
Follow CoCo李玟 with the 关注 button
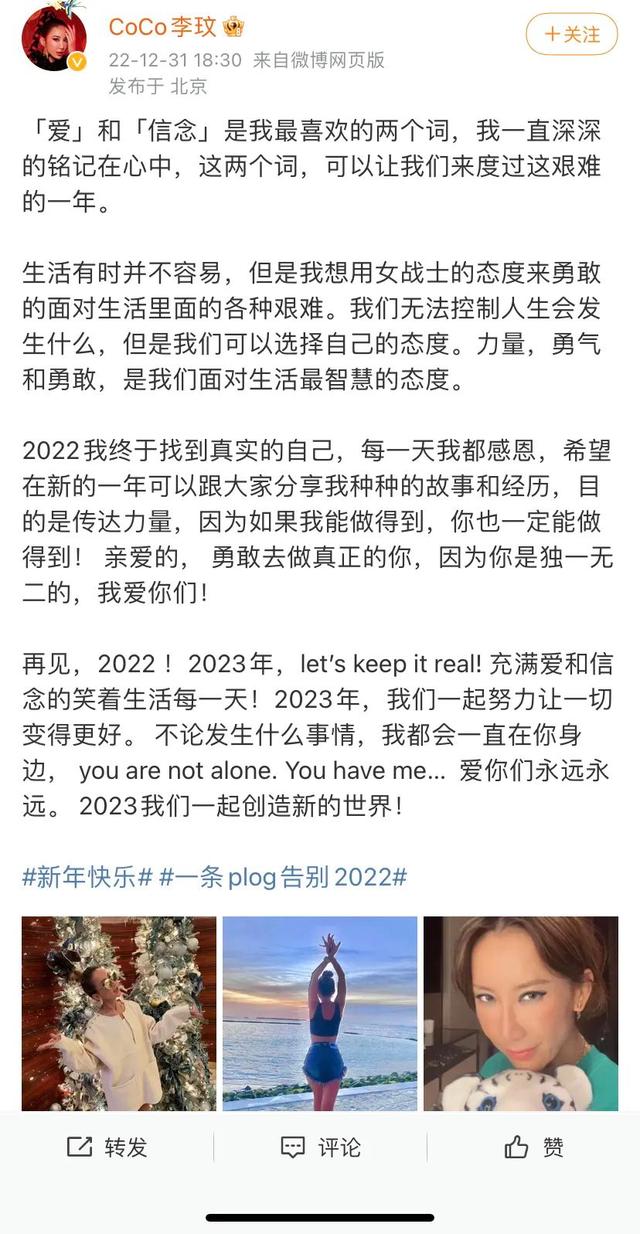[572, 35]
